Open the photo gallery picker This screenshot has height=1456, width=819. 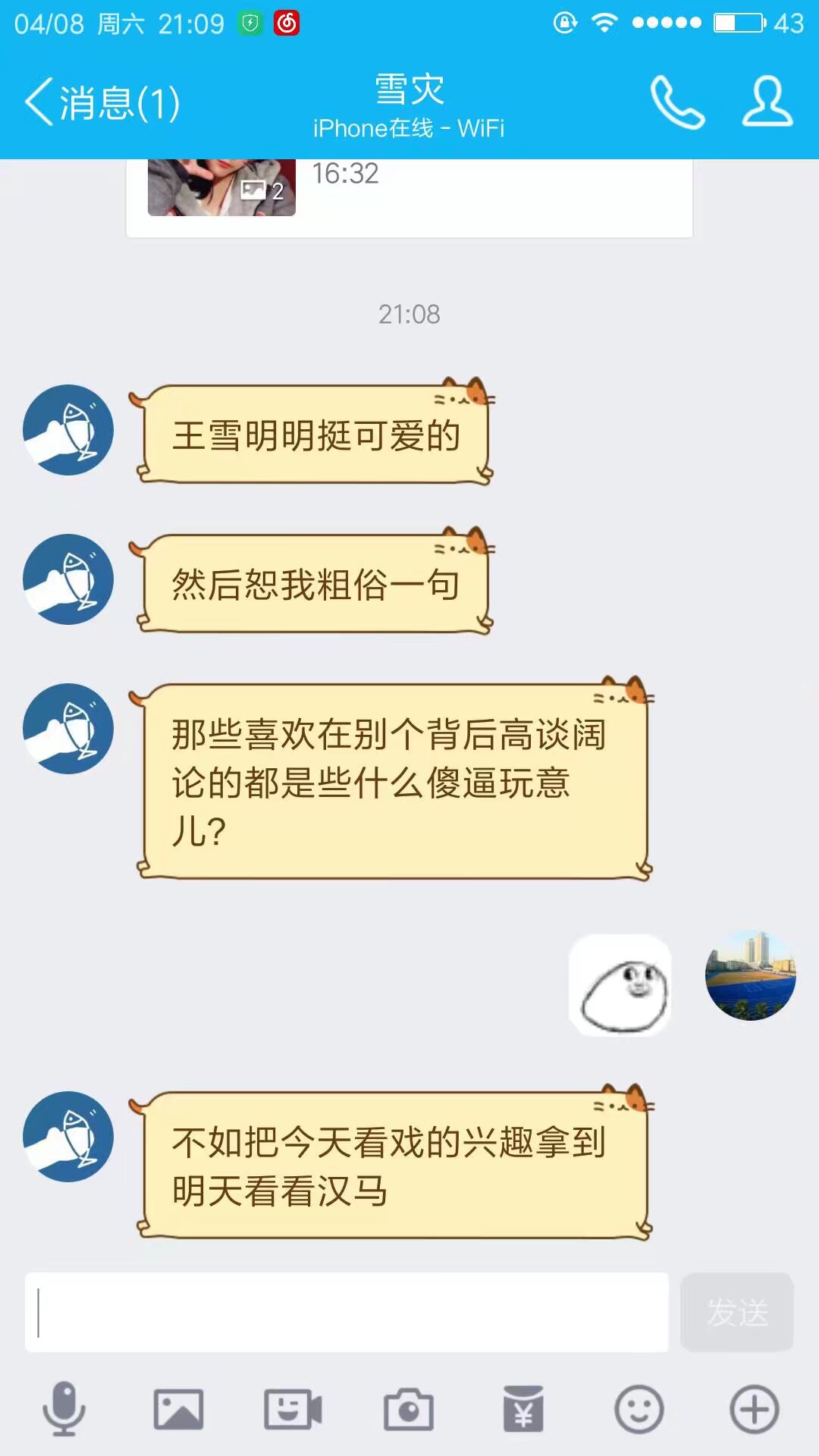click(178, 1410)
